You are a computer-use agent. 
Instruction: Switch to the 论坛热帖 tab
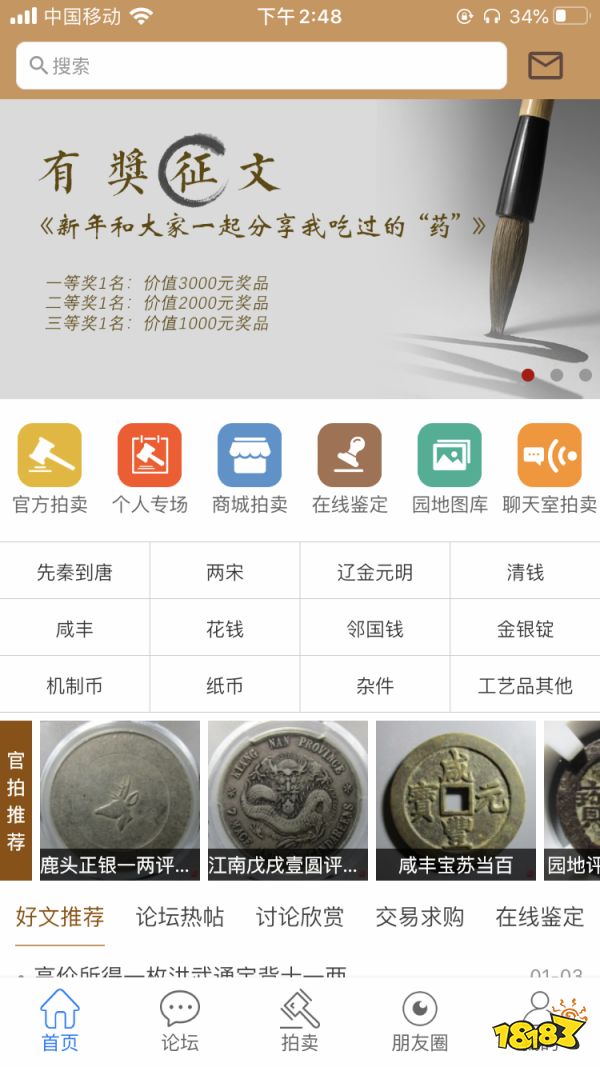(x=180, y=917)
